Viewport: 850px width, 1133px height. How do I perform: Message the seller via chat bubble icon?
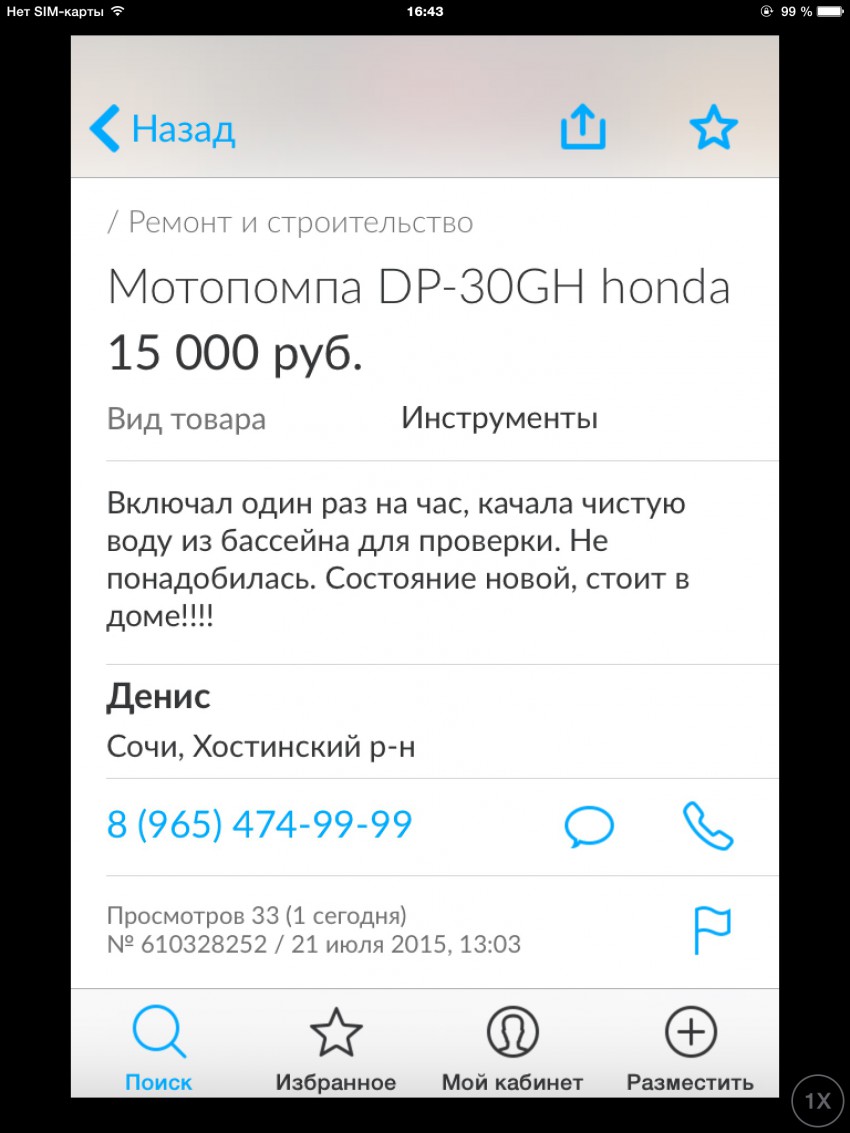coord(589,827)
